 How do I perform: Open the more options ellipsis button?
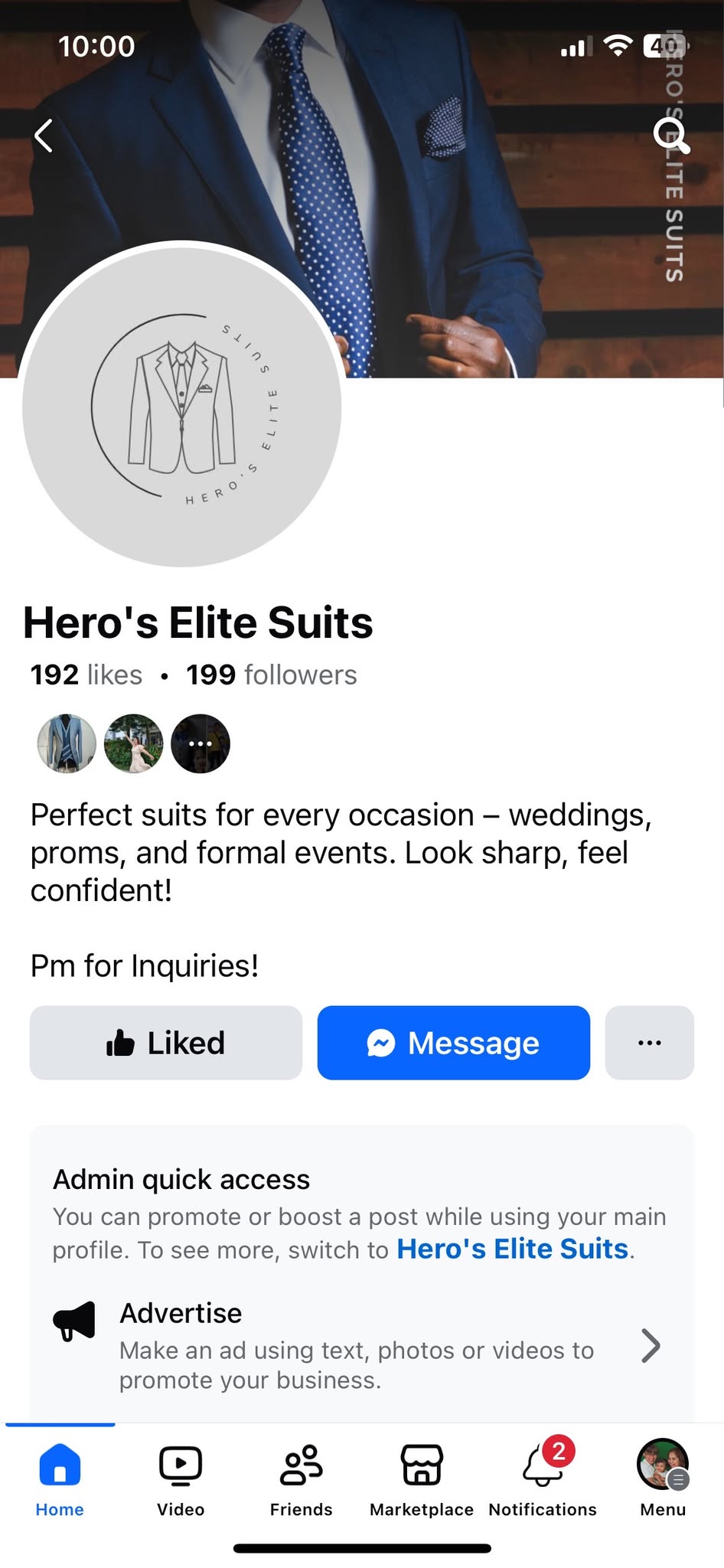(x=649, y=1043)
